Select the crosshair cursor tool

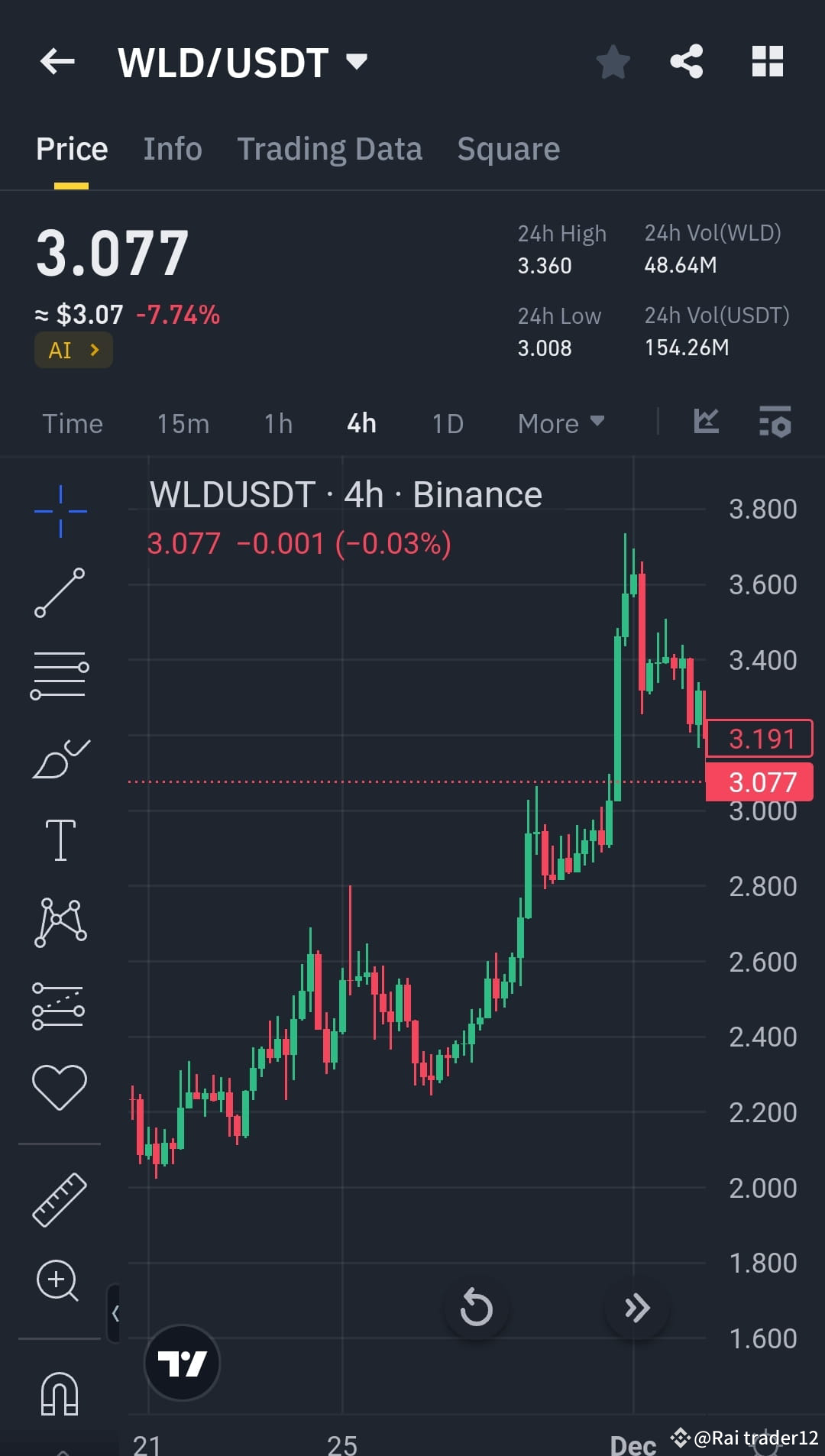tap(60, 510)
